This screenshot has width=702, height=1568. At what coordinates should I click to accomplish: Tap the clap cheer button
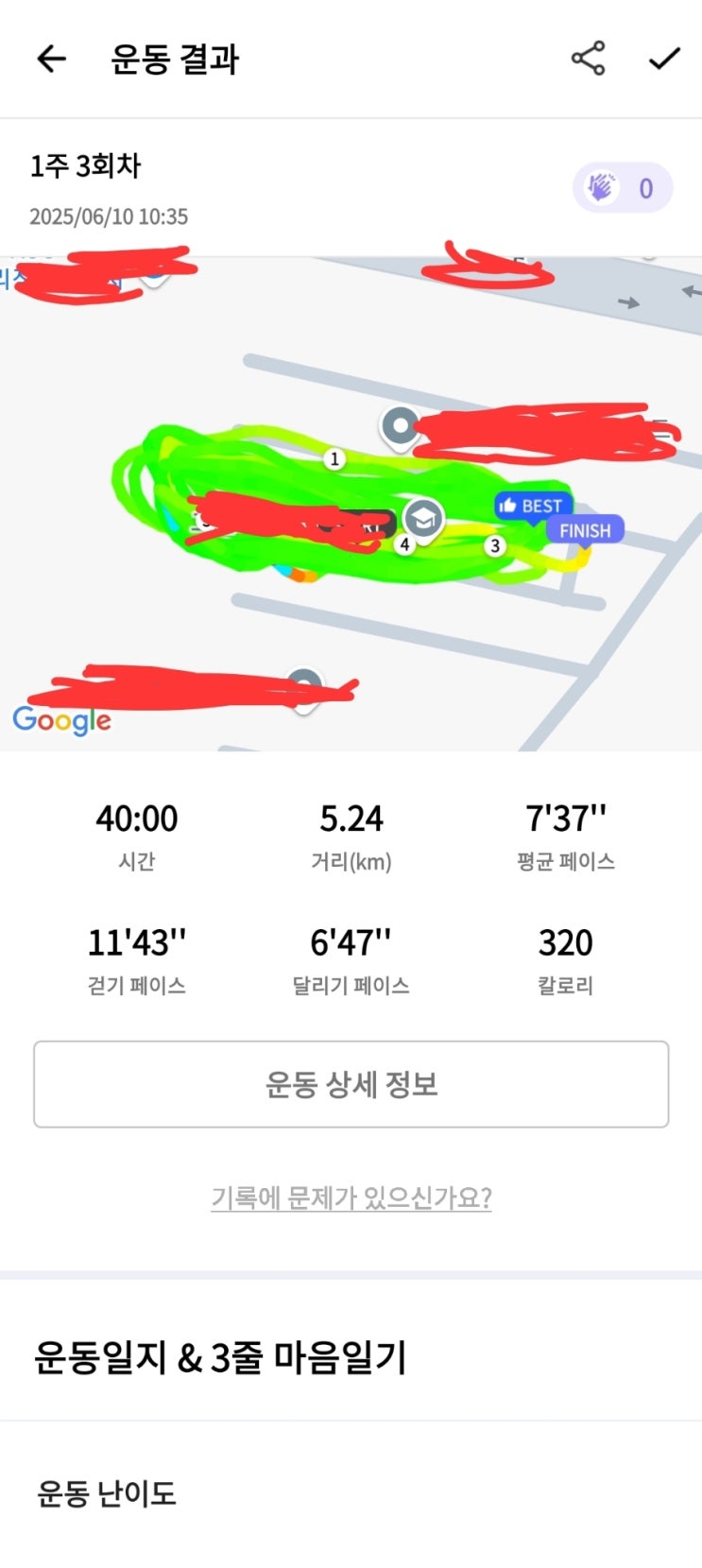[622, 188]
